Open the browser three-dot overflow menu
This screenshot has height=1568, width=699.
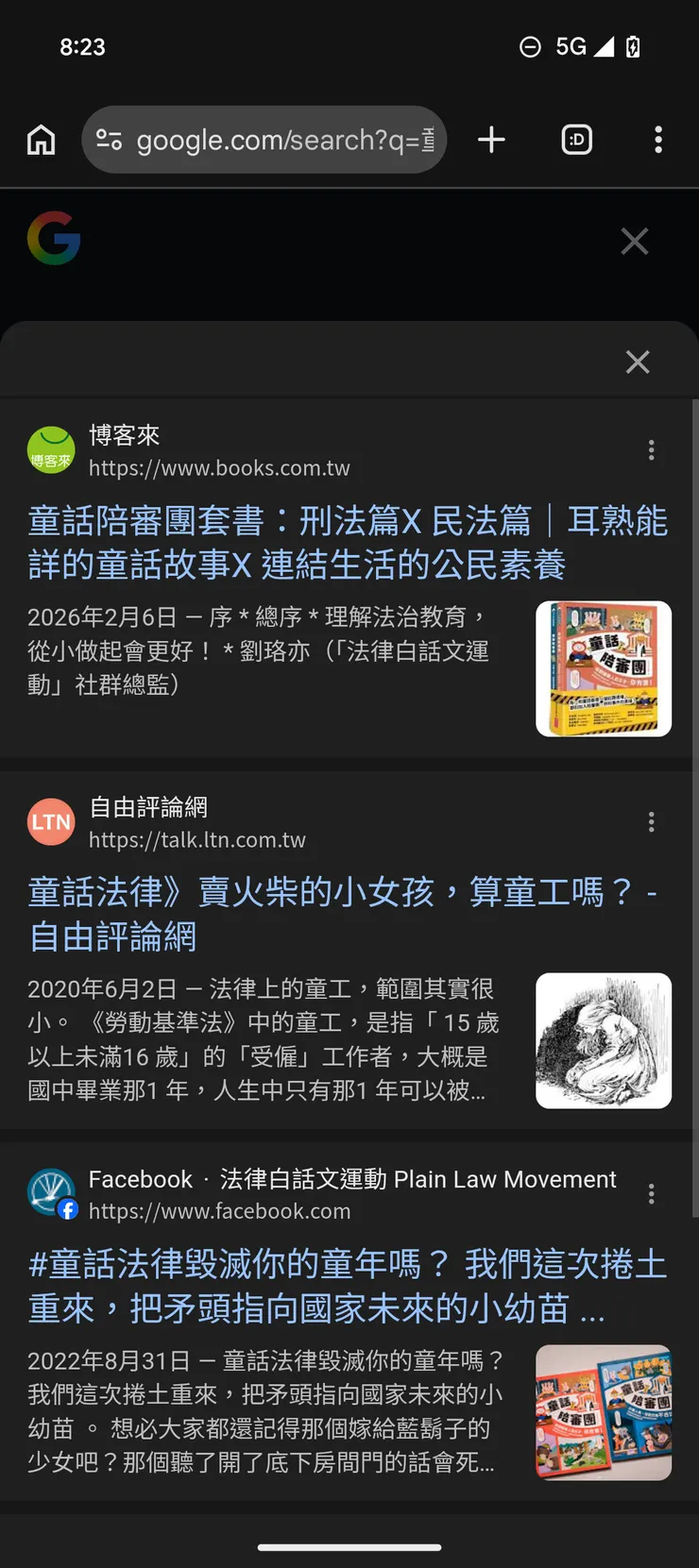pyautogui.click(x=658, y=139)
